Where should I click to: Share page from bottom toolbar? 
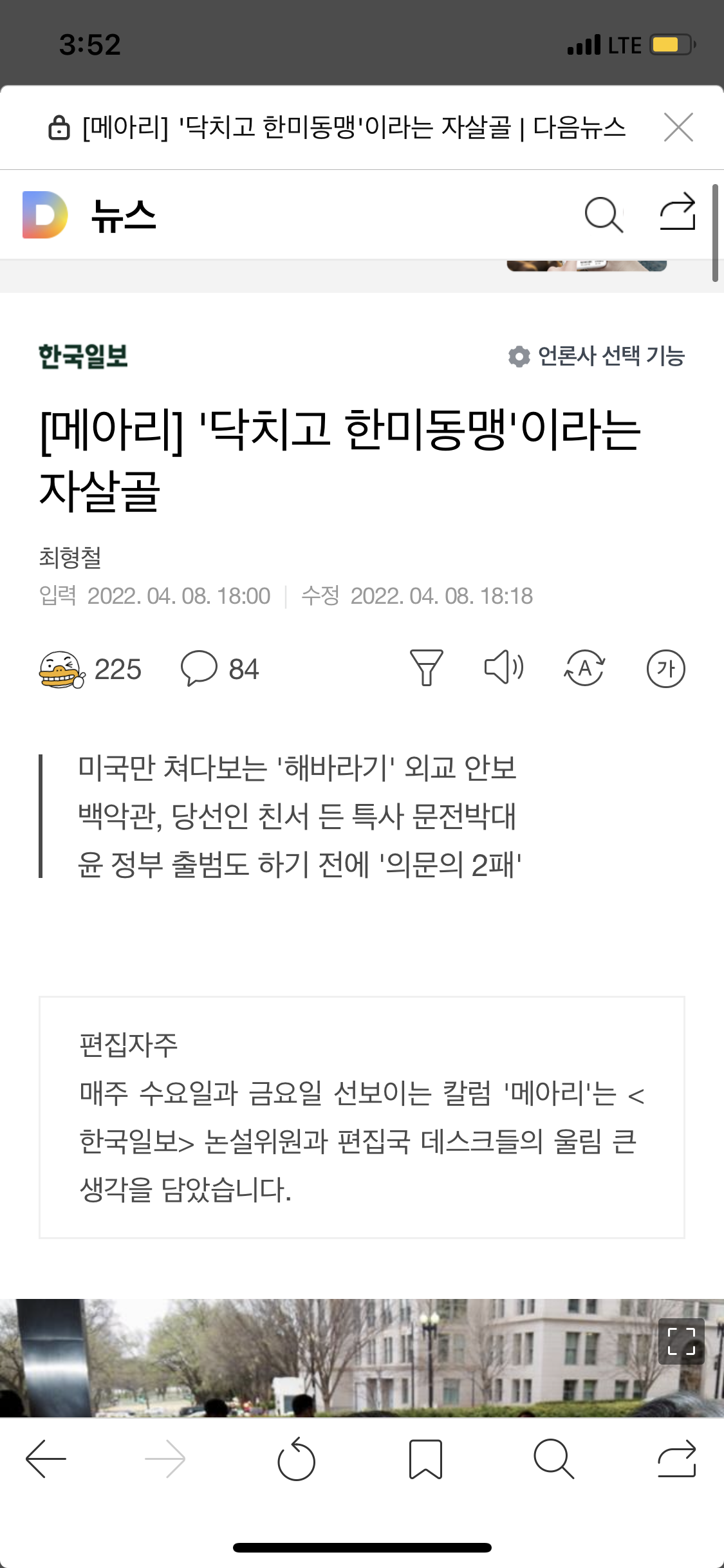pyautogui.click(x=677, y=1459)
